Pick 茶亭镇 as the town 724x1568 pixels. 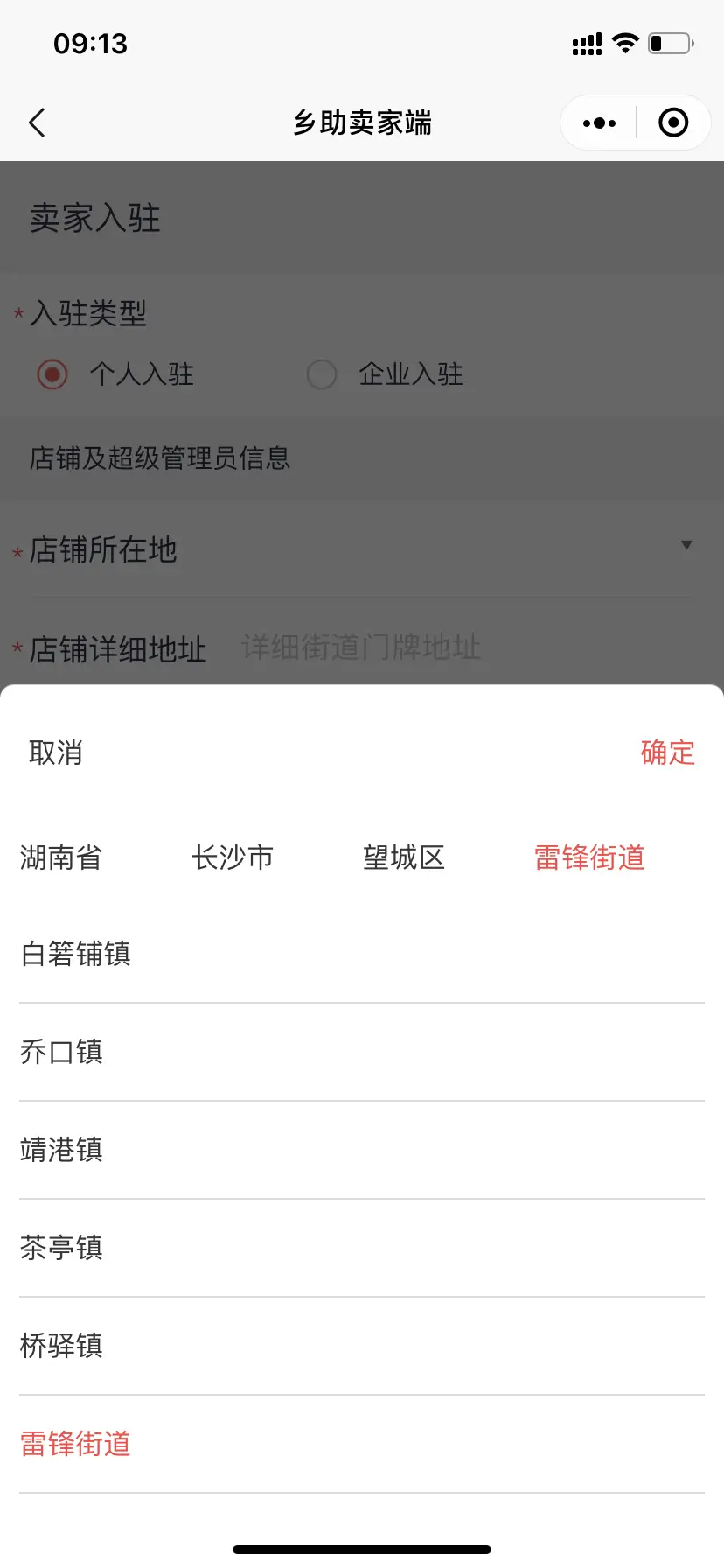(61, 1248)
